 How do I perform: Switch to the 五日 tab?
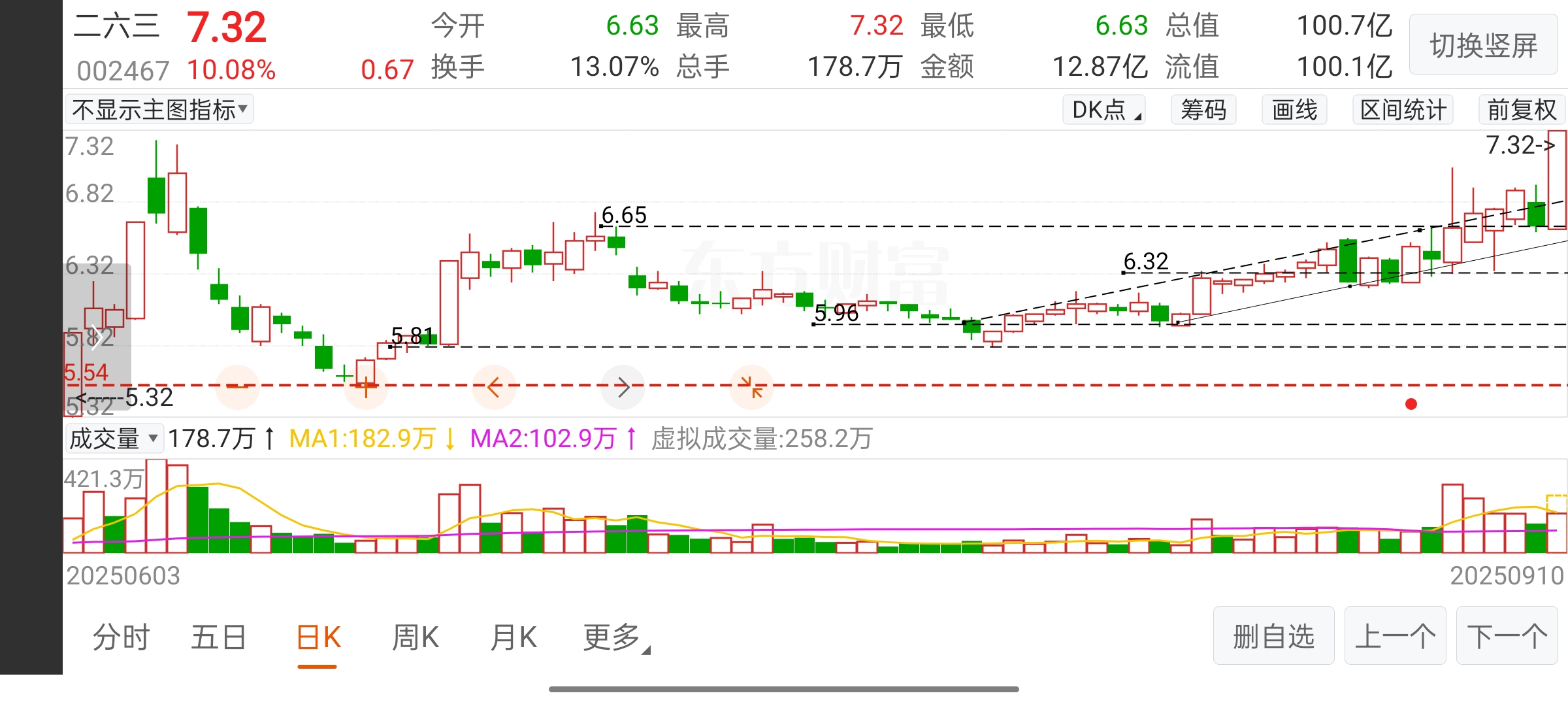(x=218, y=637)
